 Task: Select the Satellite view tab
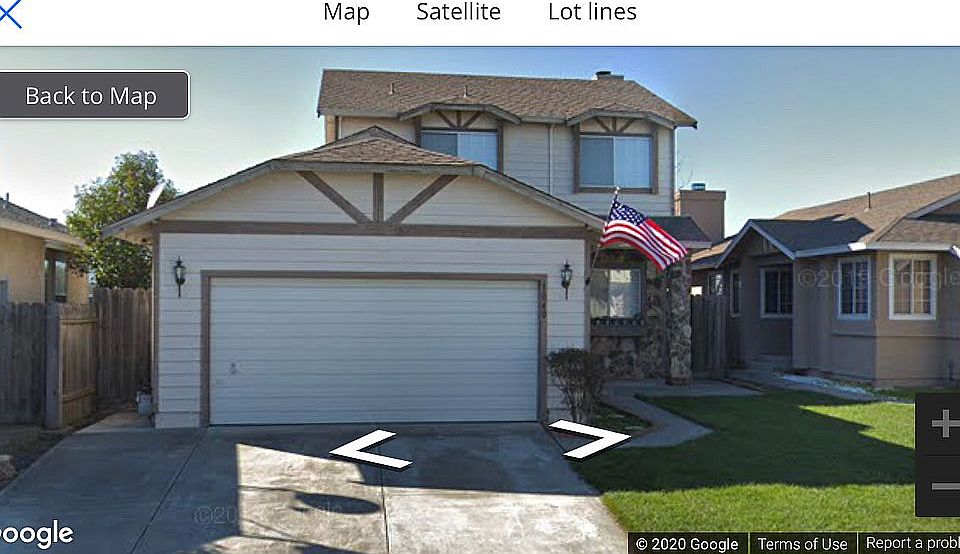coord(458,13)
